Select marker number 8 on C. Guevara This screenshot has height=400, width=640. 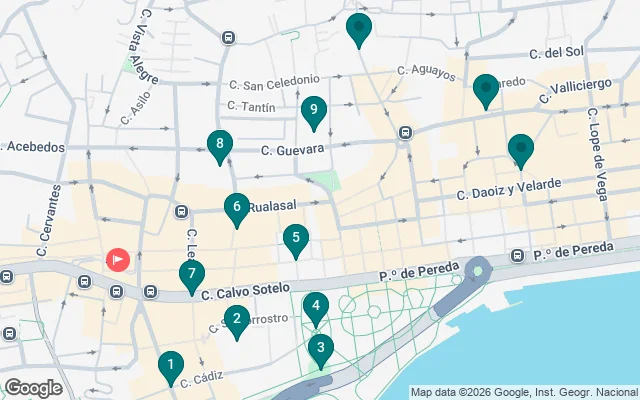click(220, 145)
